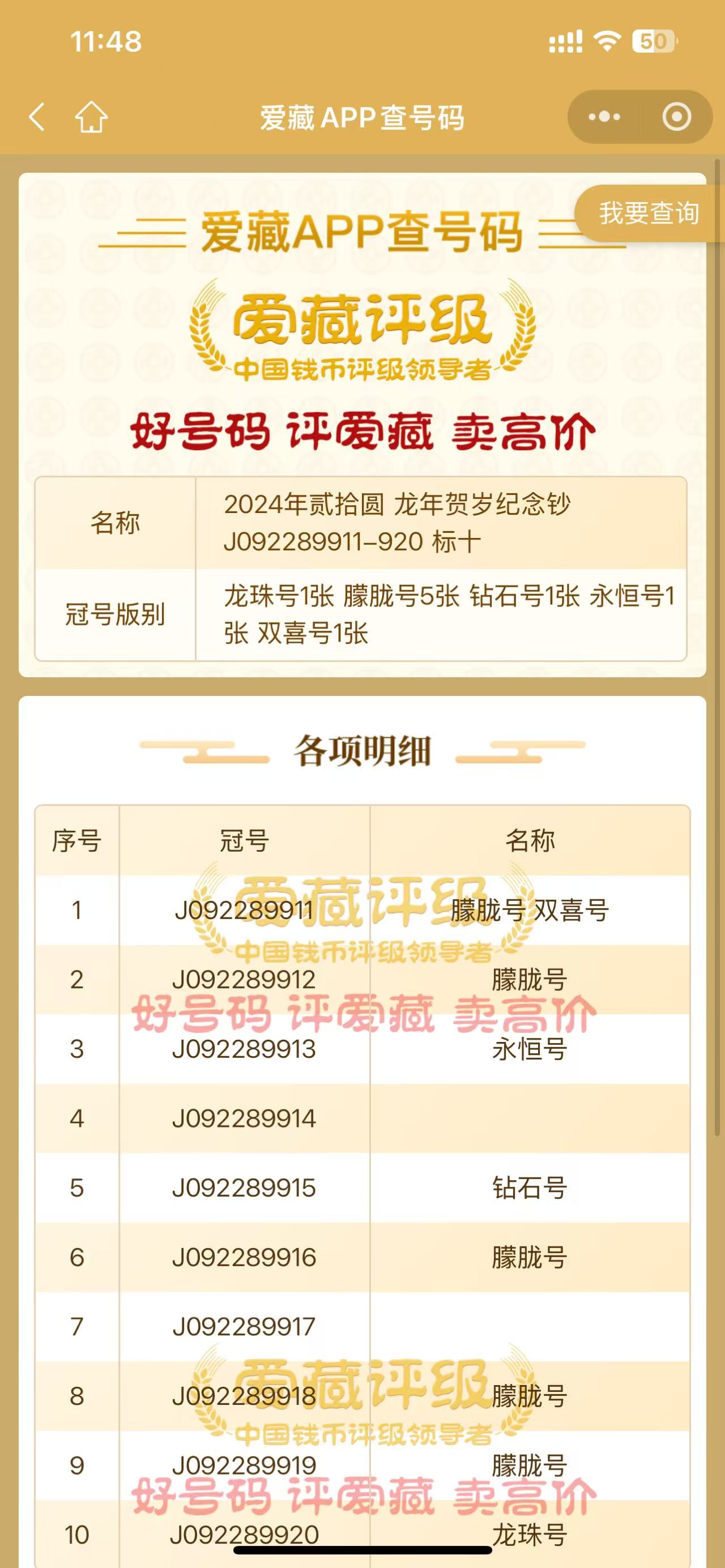Go back to the previous page

(x=36, y=117)
